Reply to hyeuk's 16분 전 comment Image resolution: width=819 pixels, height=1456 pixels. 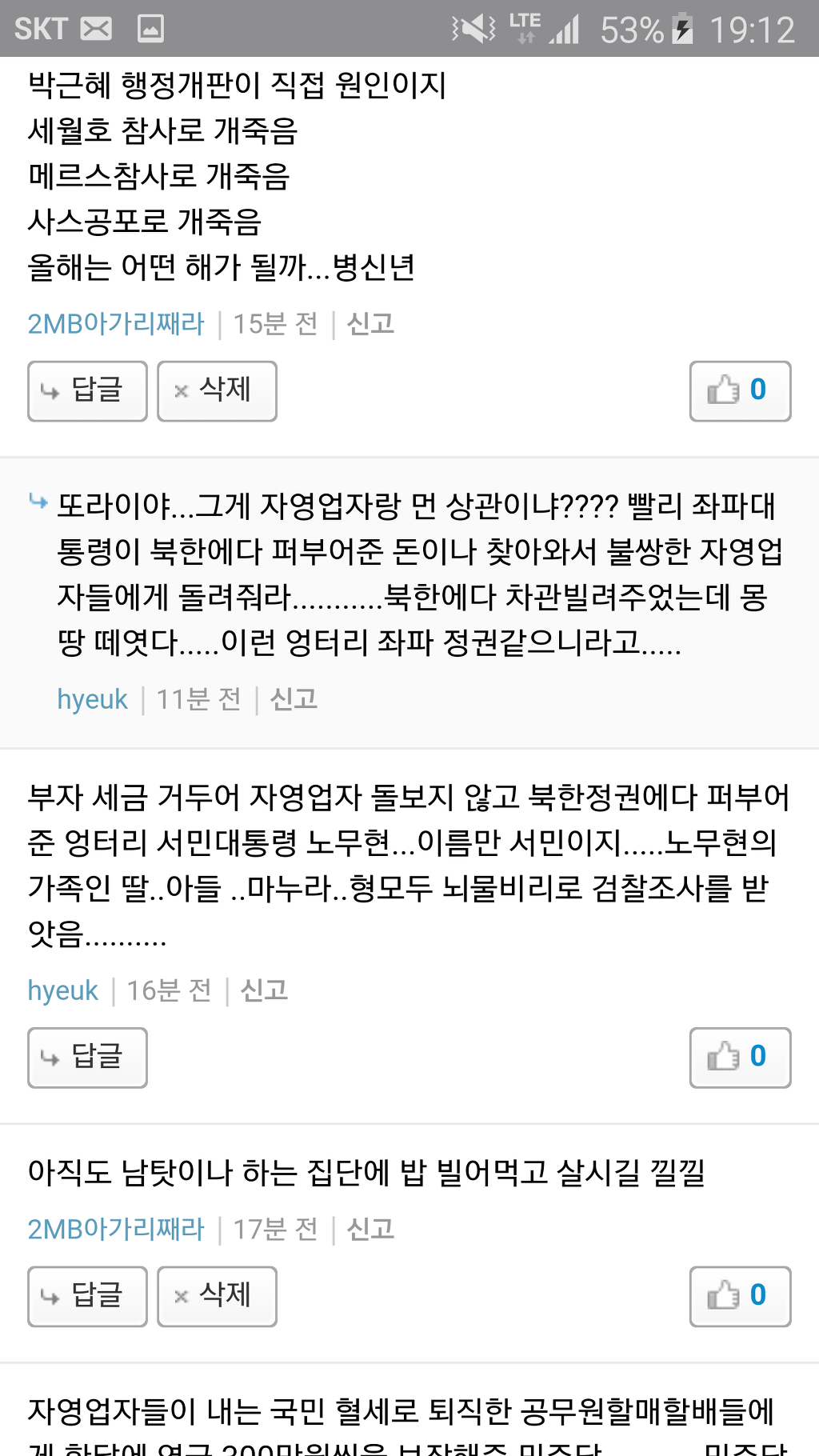[87, 1058]
